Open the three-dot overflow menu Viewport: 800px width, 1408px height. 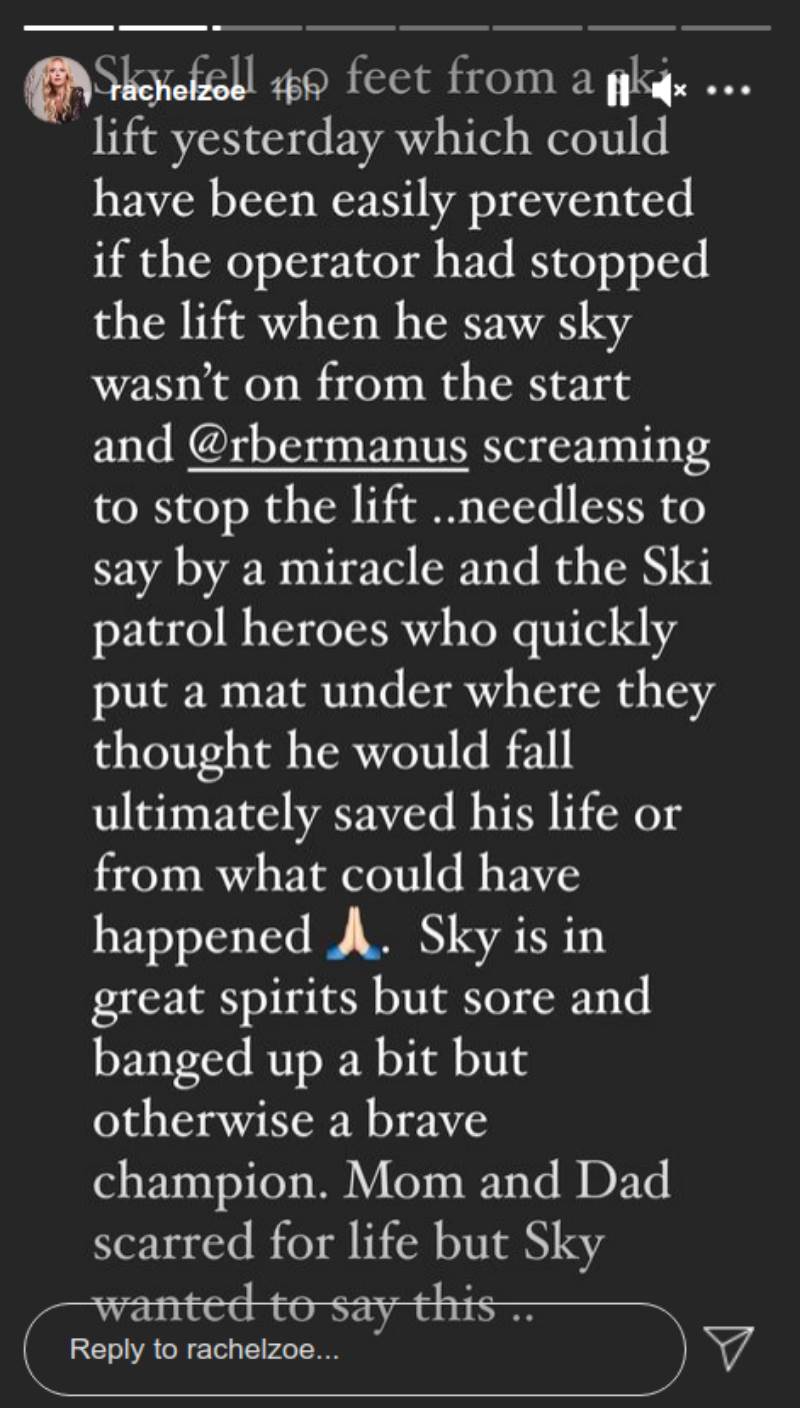pyautogui.click(x=728, y=90)
